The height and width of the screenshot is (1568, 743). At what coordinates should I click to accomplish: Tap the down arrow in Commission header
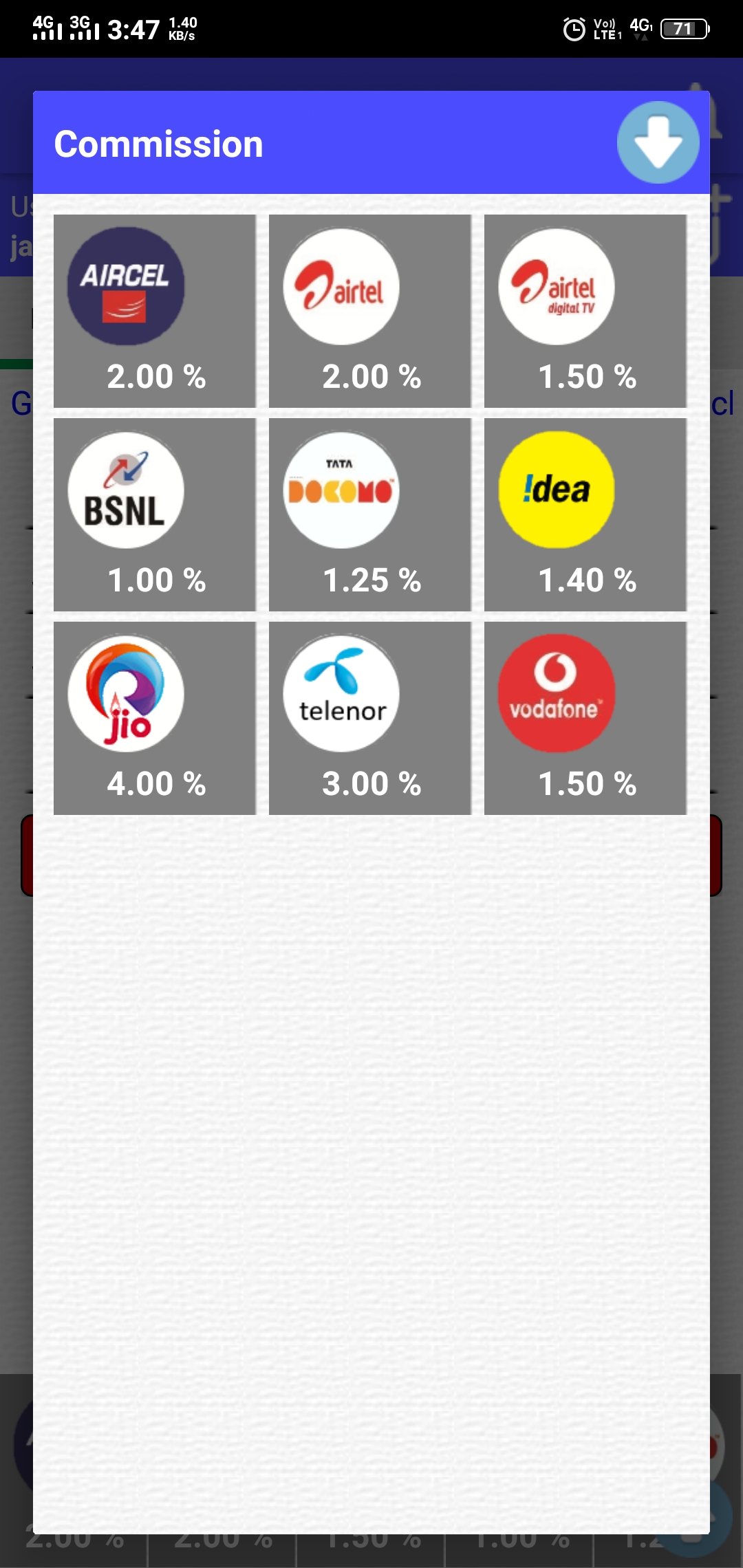tap(658, 142)
